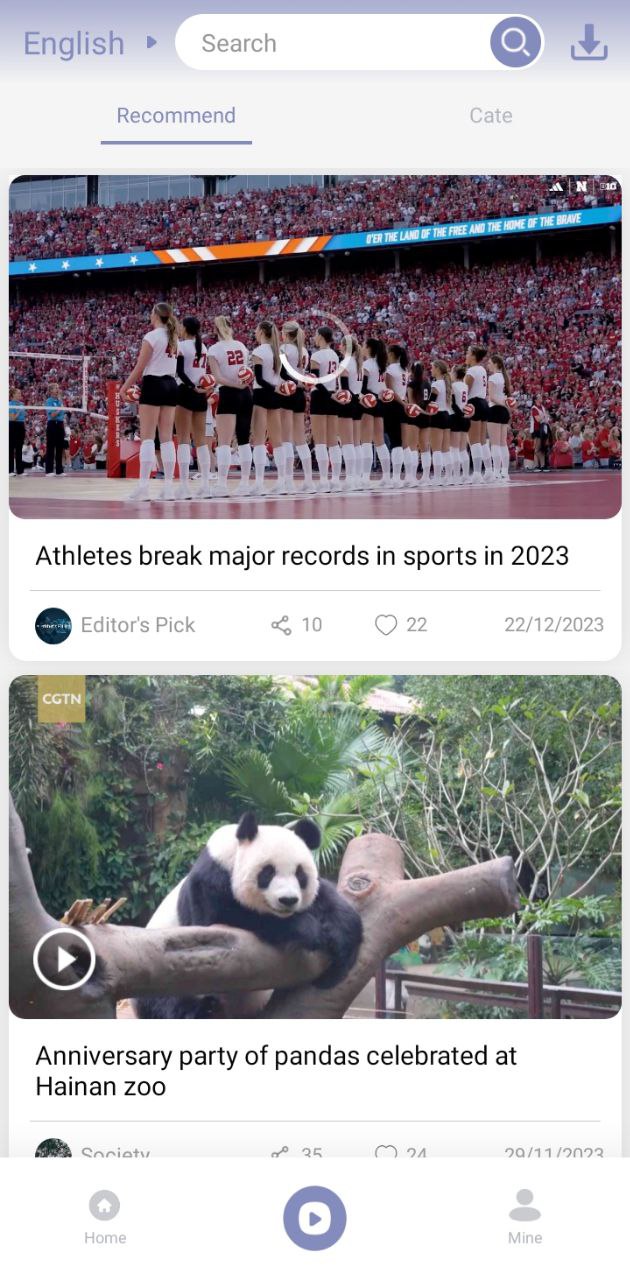Screen dimensions: 630x1280
Task: Switch to the Recommend tab
Action: click(x=176, y=116)
